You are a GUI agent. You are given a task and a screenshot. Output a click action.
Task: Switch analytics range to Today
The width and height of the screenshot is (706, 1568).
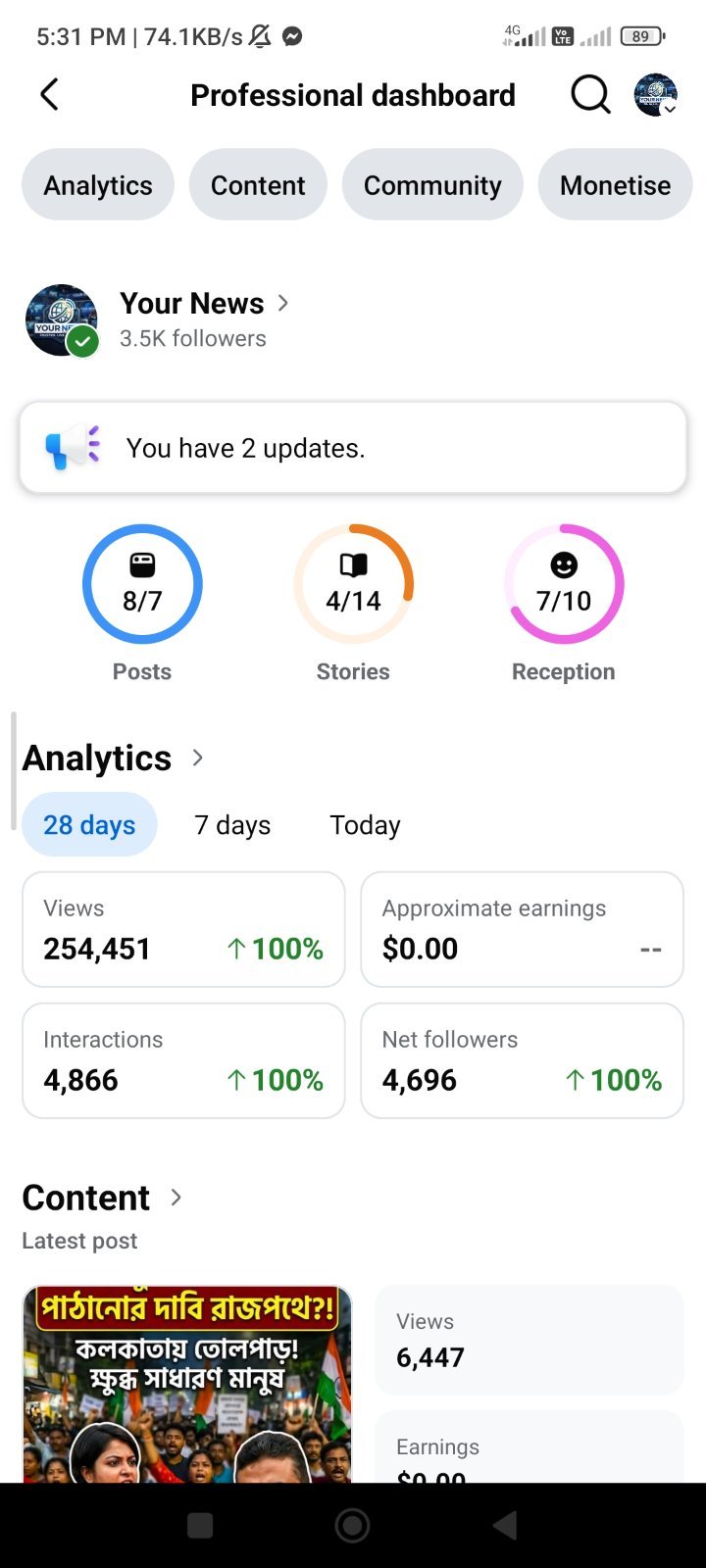pyautogui.click(x=365, y=825)
